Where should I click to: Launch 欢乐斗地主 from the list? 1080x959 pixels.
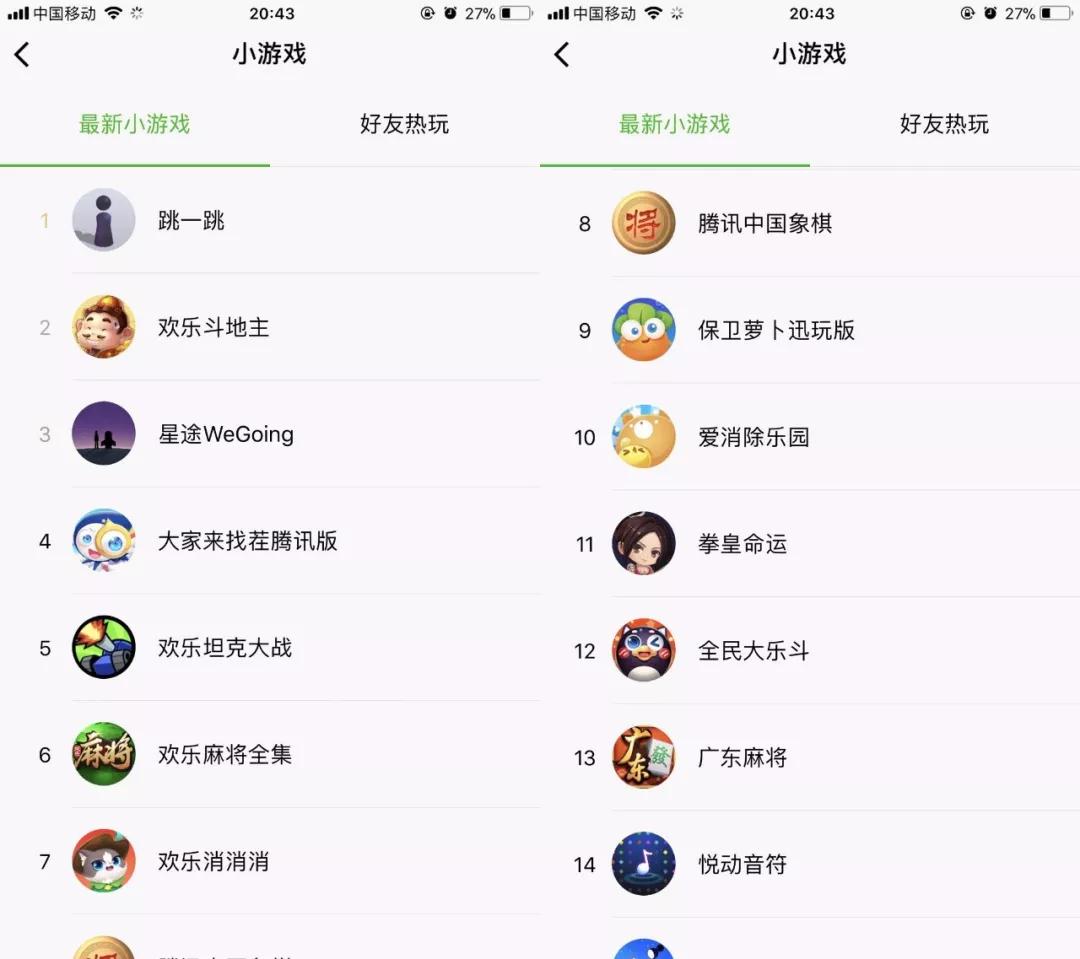point(213,327)
